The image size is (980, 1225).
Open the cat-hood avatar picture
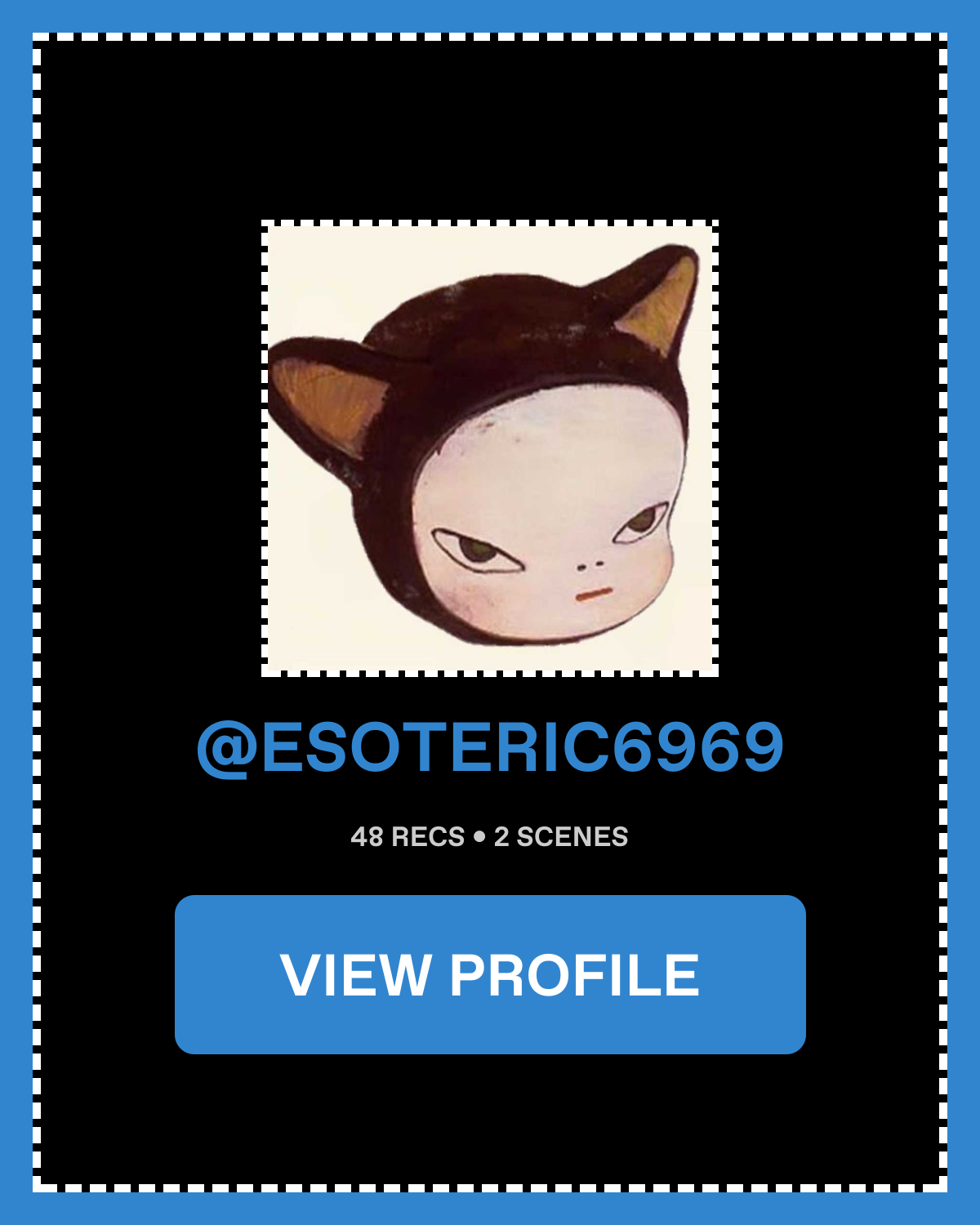490,448
